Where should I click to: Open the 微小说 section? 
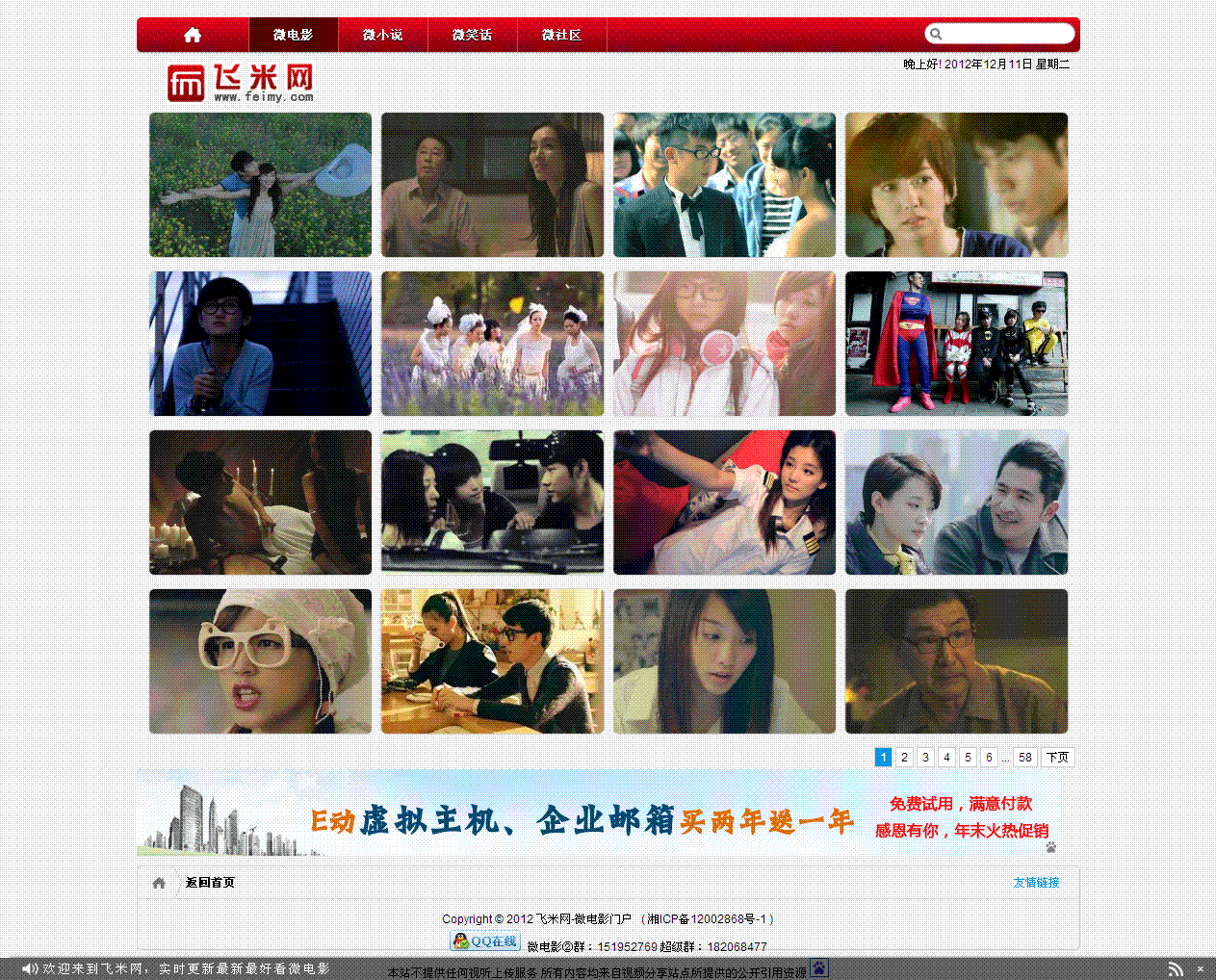[382, 35]
